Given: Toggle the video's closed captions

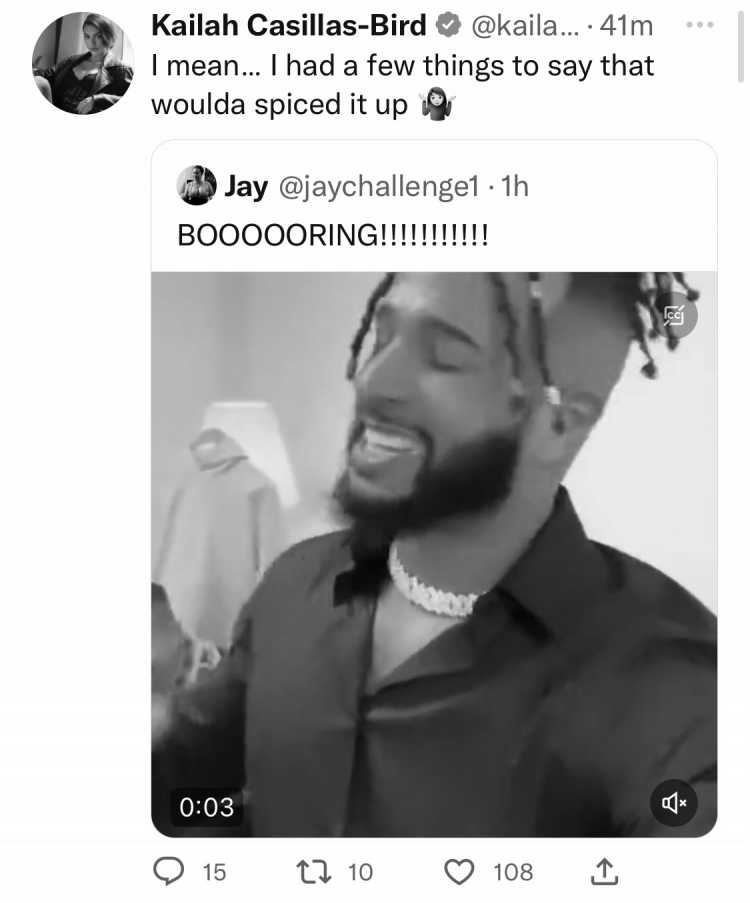Looking at the screenshot, I should (x=675, y=316).
